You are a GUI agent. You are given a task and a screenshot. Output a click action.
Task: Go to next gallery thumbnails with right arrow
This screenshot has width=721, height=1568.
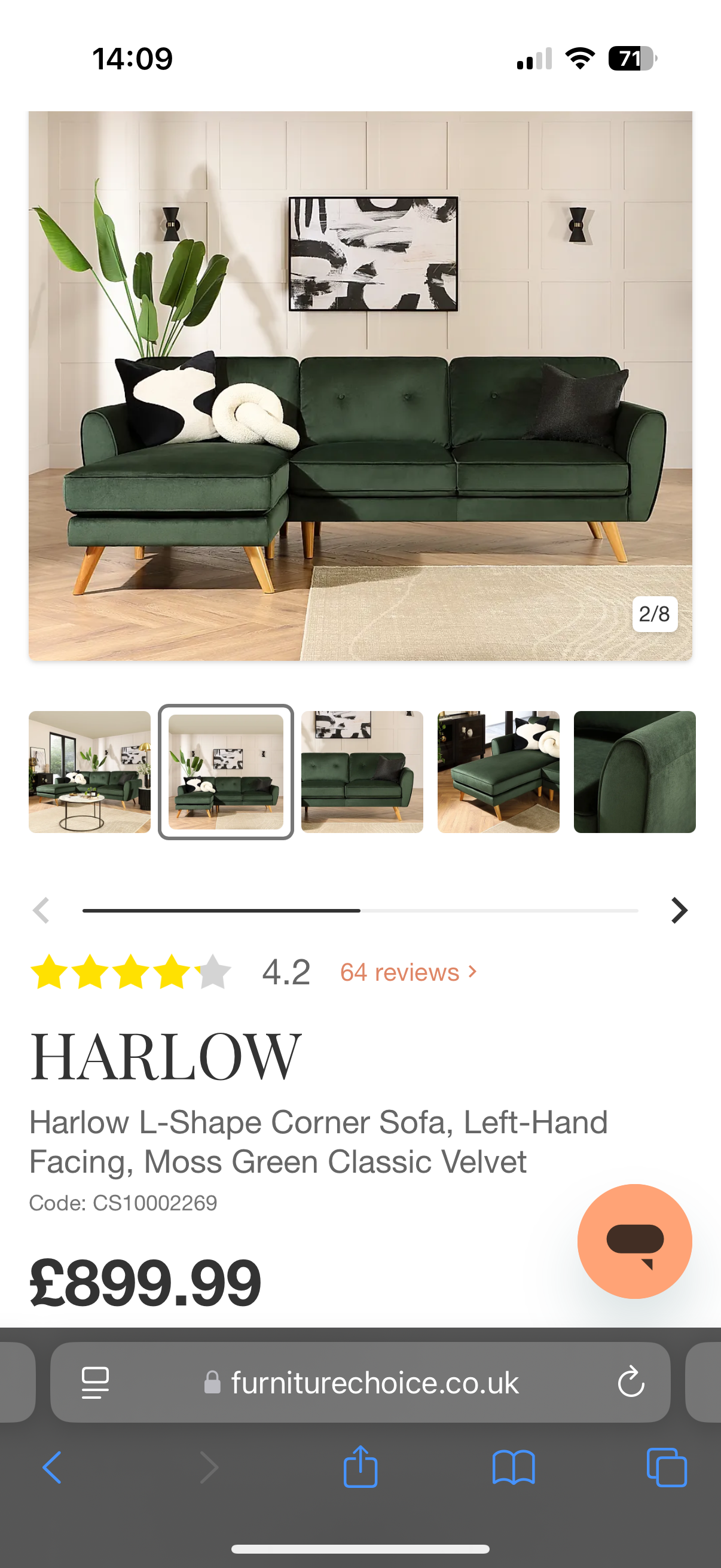(x=679, y=911)
